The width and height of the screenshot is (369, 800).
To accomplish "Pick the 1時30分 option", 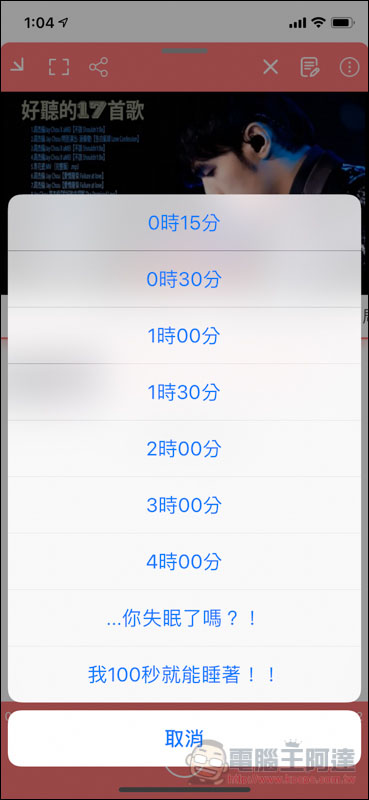I will pos(184,392).
